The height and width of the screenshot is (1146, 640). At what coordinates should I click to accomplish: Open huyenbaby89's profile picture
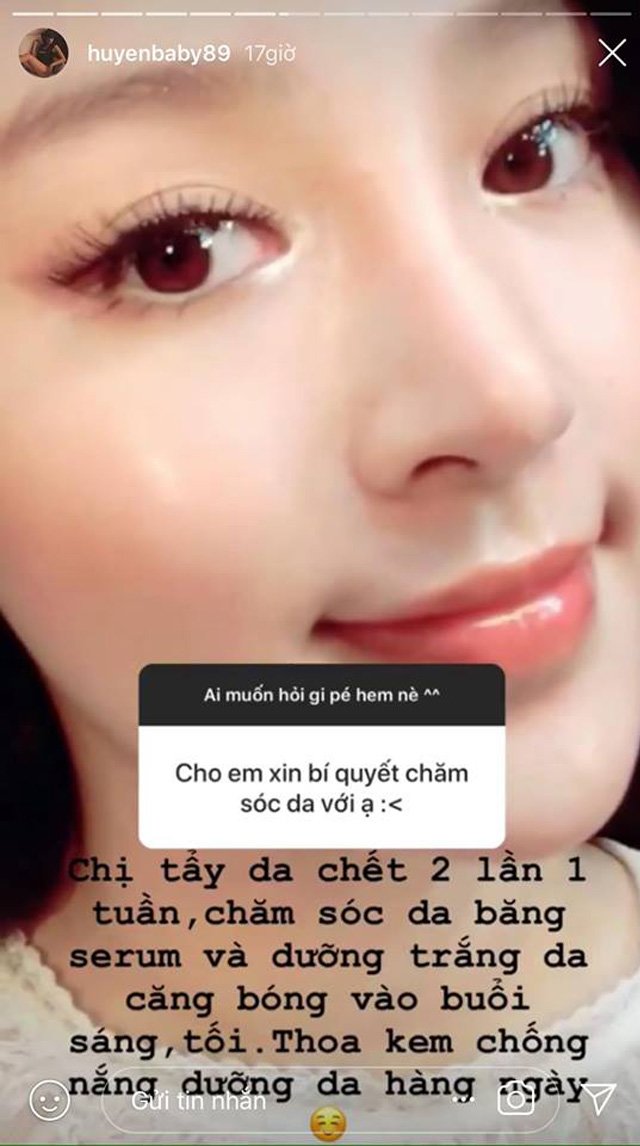pos(43,53)
